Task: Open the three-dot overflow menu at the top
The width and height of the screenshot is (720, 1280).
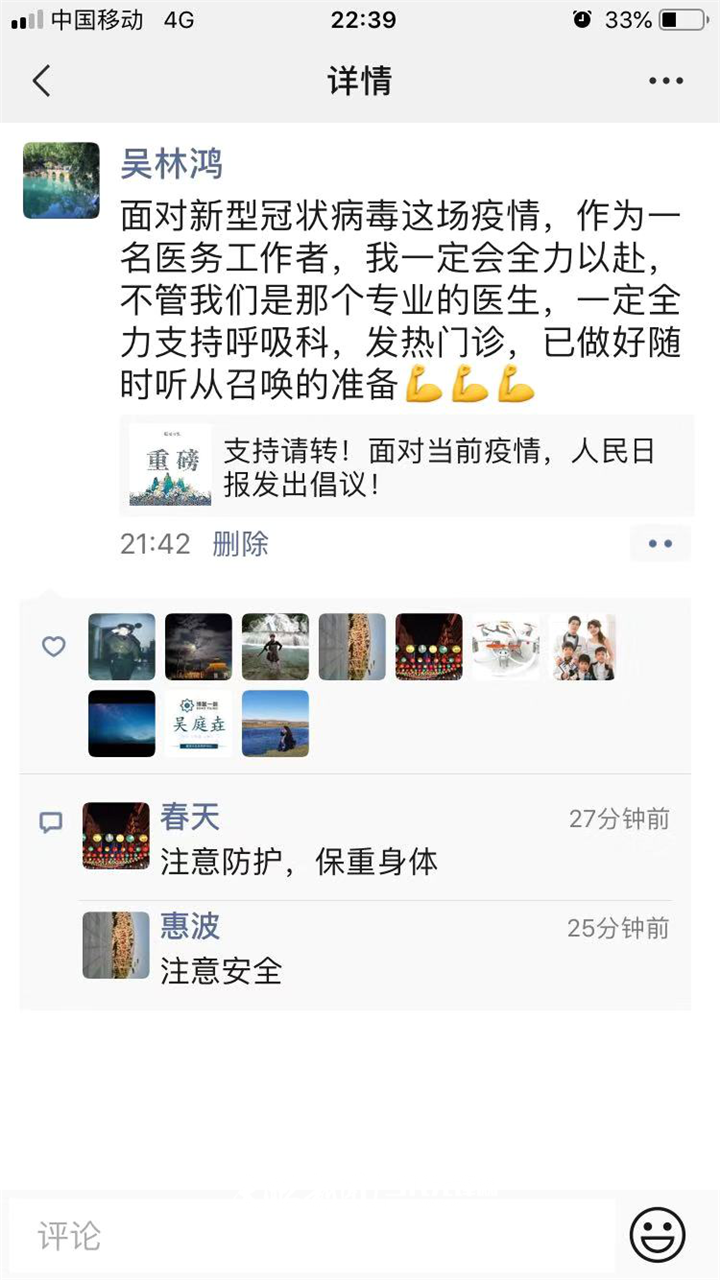Action: click(666, 81)
